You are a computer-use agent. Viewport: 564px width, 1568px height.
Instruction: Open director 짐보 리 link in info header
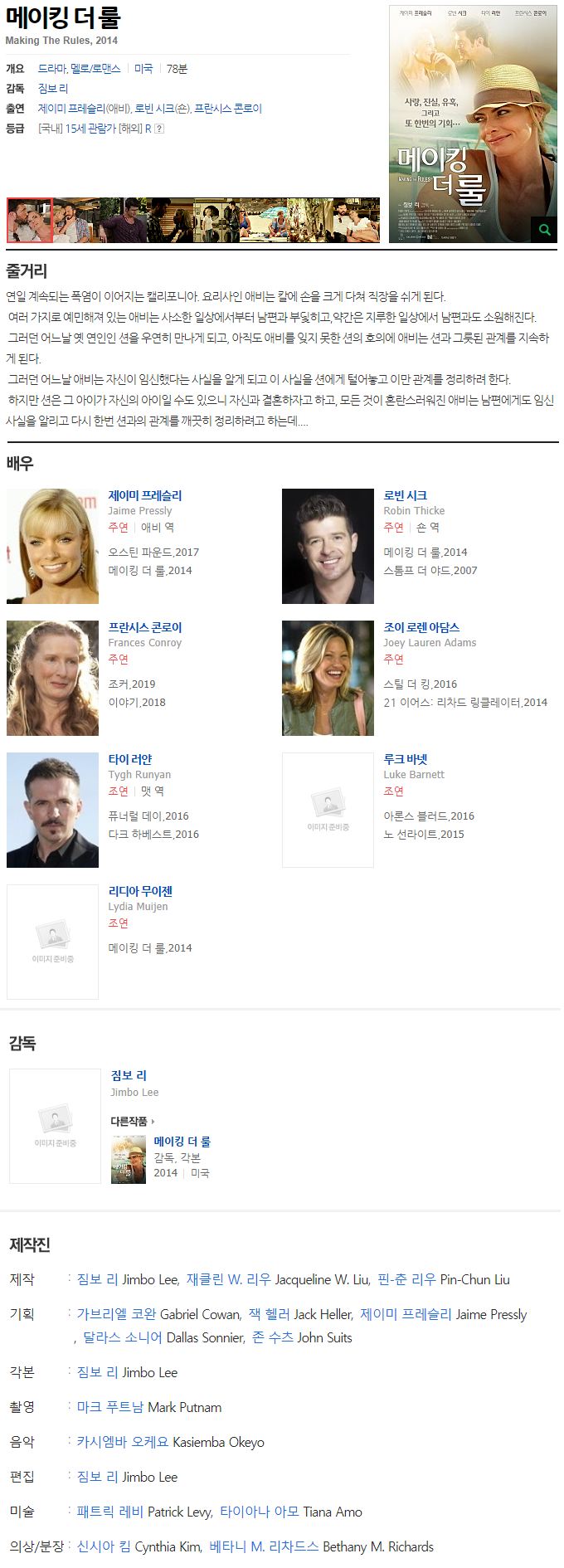click(x=53, y=89)
